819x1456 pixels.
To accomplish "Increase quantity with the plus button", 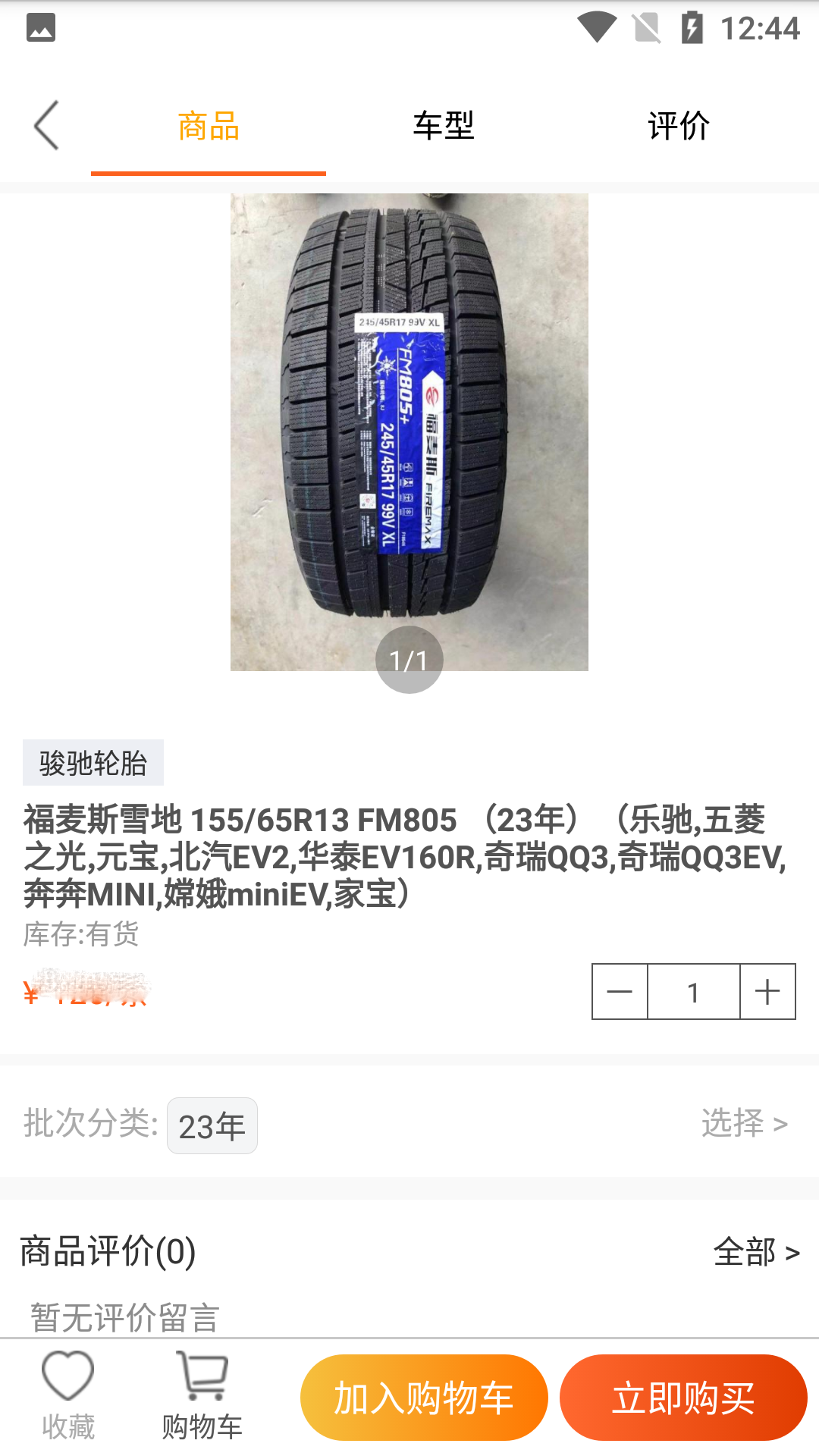I will [767, 992].
